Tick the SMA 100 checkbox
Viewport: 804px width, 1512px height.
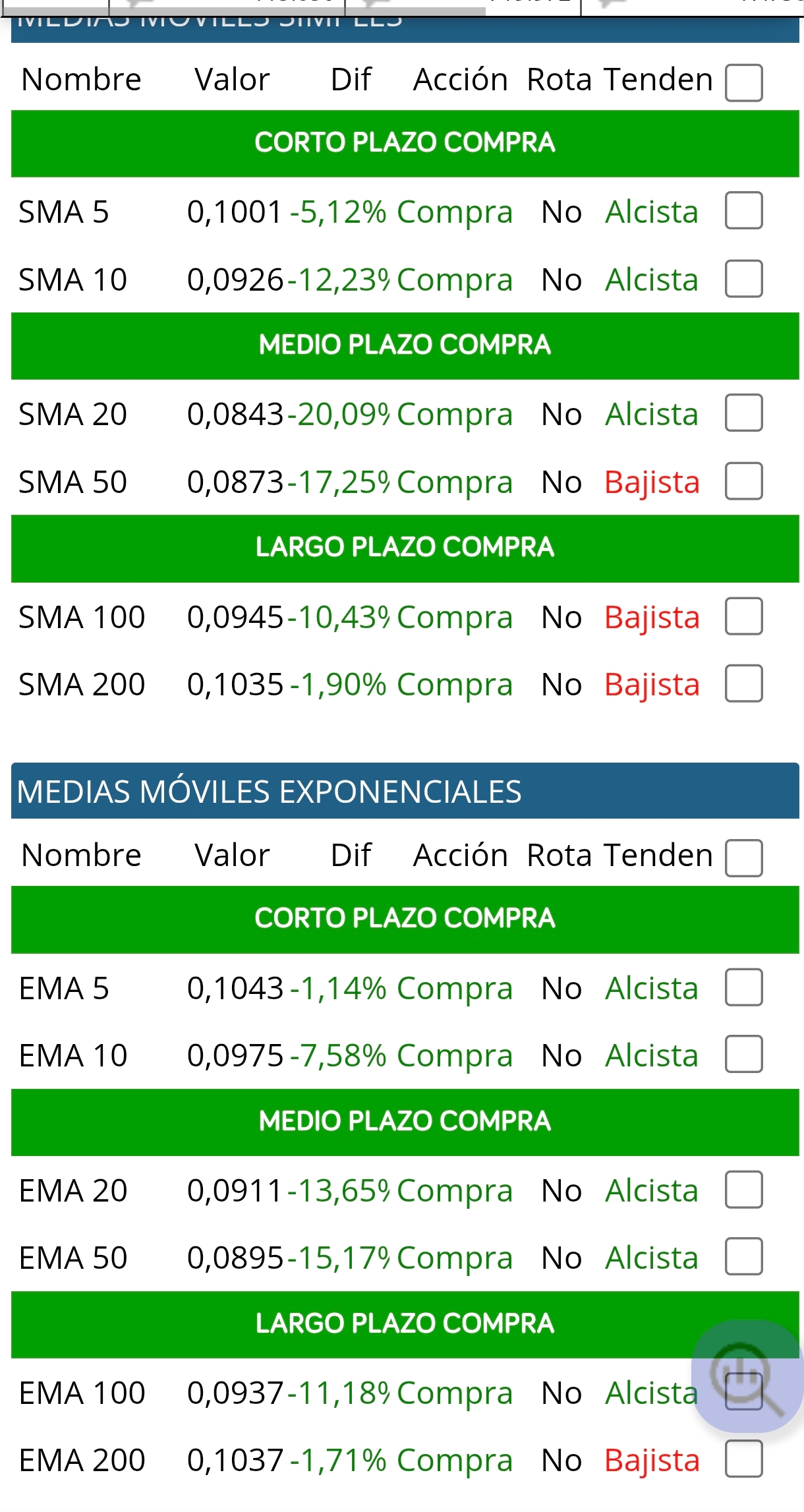click(745, 616)
